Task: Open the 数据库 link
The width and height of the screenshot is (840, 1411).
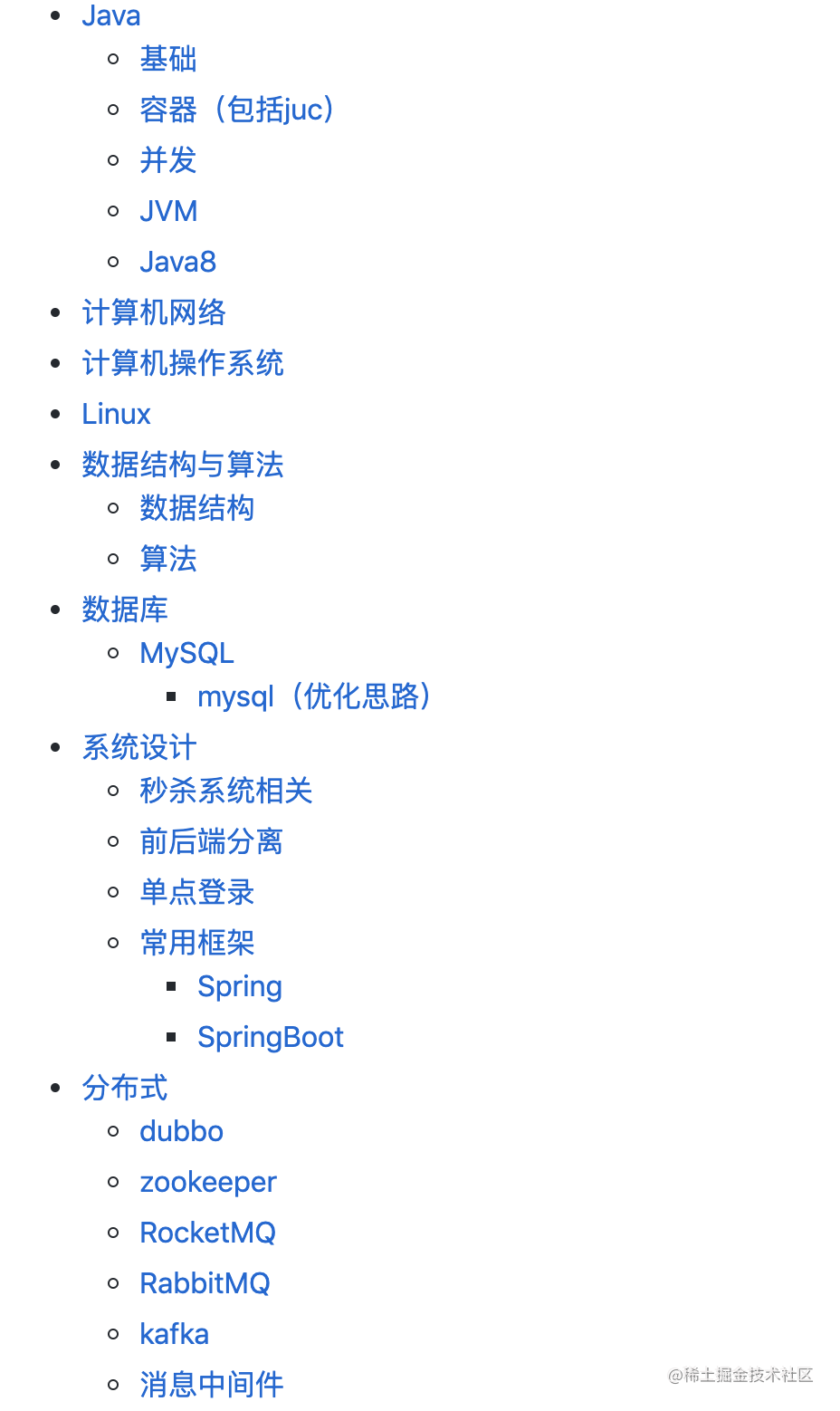Action: (125, 610)
